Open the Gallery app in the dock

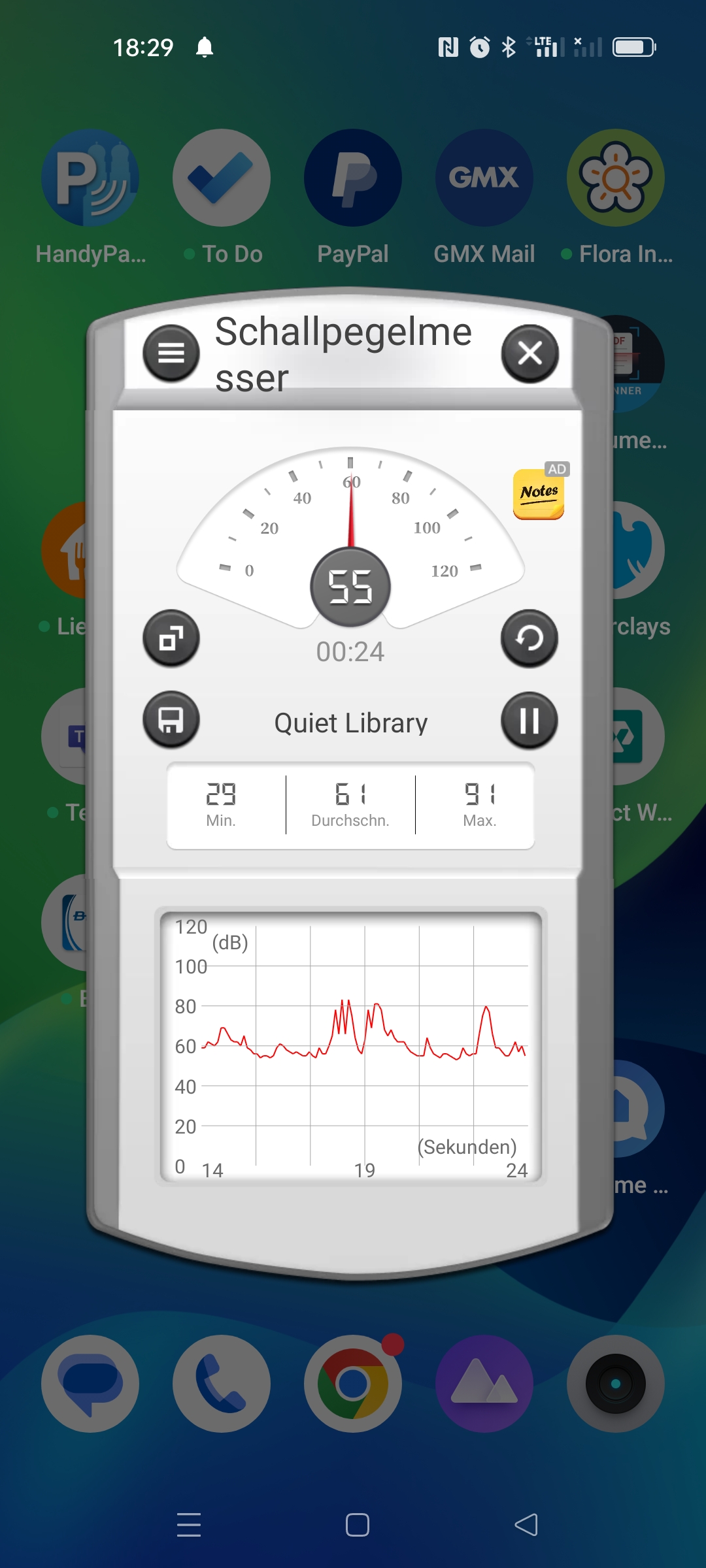click(484, 1384)
